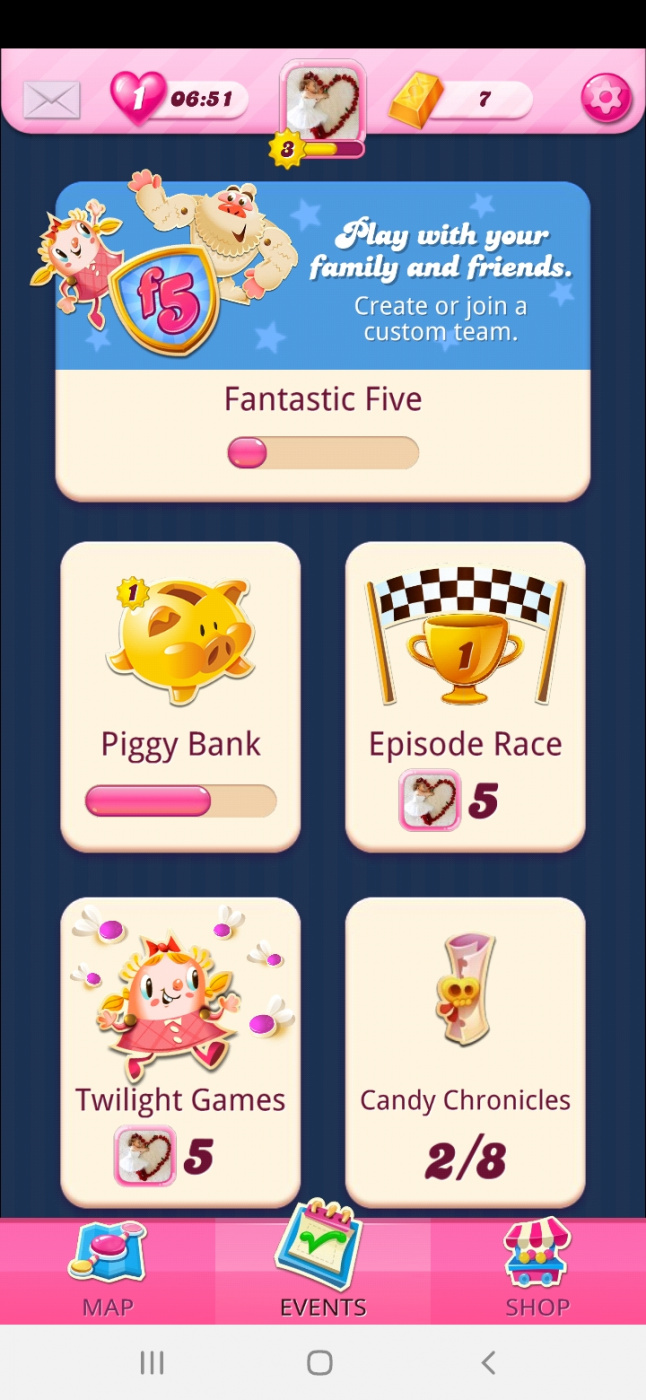Tap the system back button
This screenshot has width=646, height=1400.
pyautogui.click(x=488, y=1361)
